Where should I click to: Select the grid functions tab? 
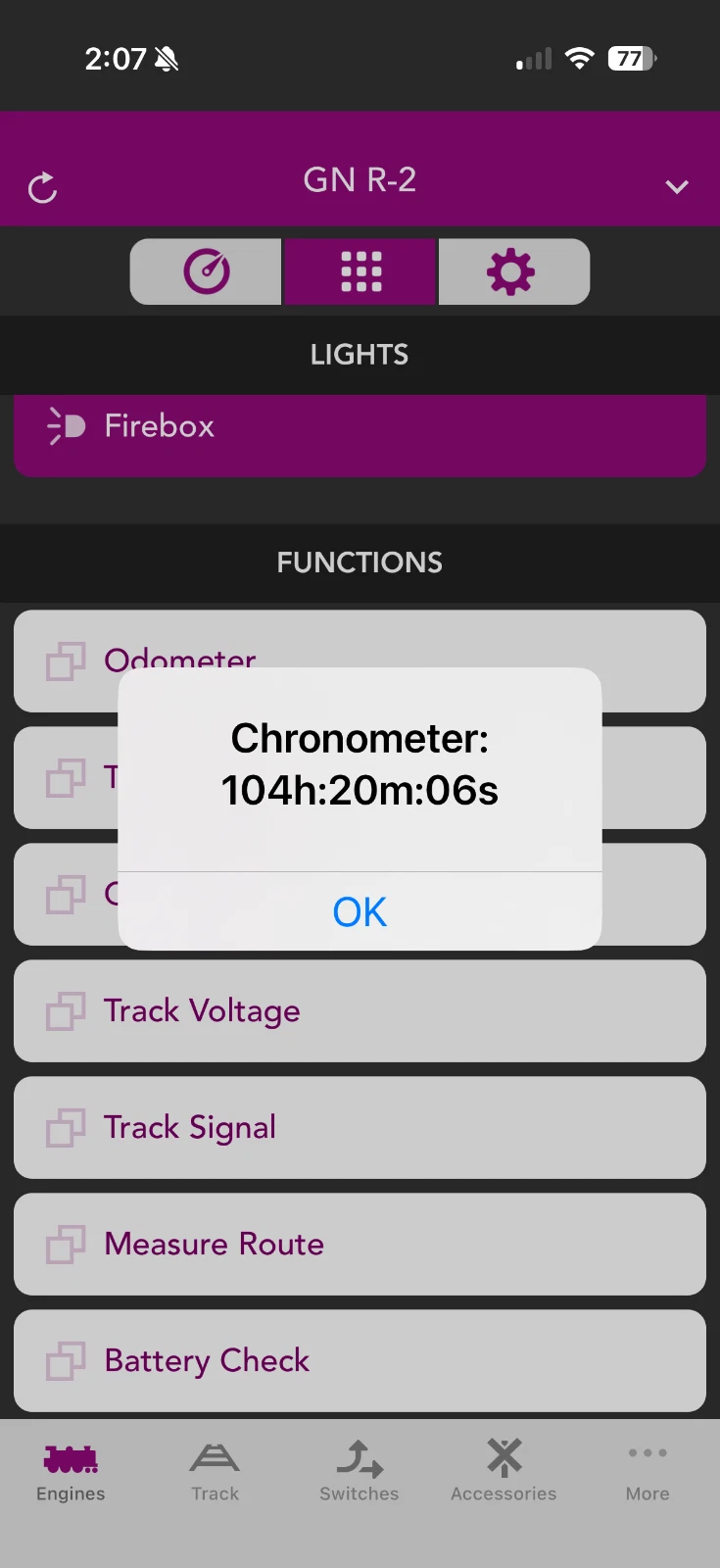coord(360,271)
